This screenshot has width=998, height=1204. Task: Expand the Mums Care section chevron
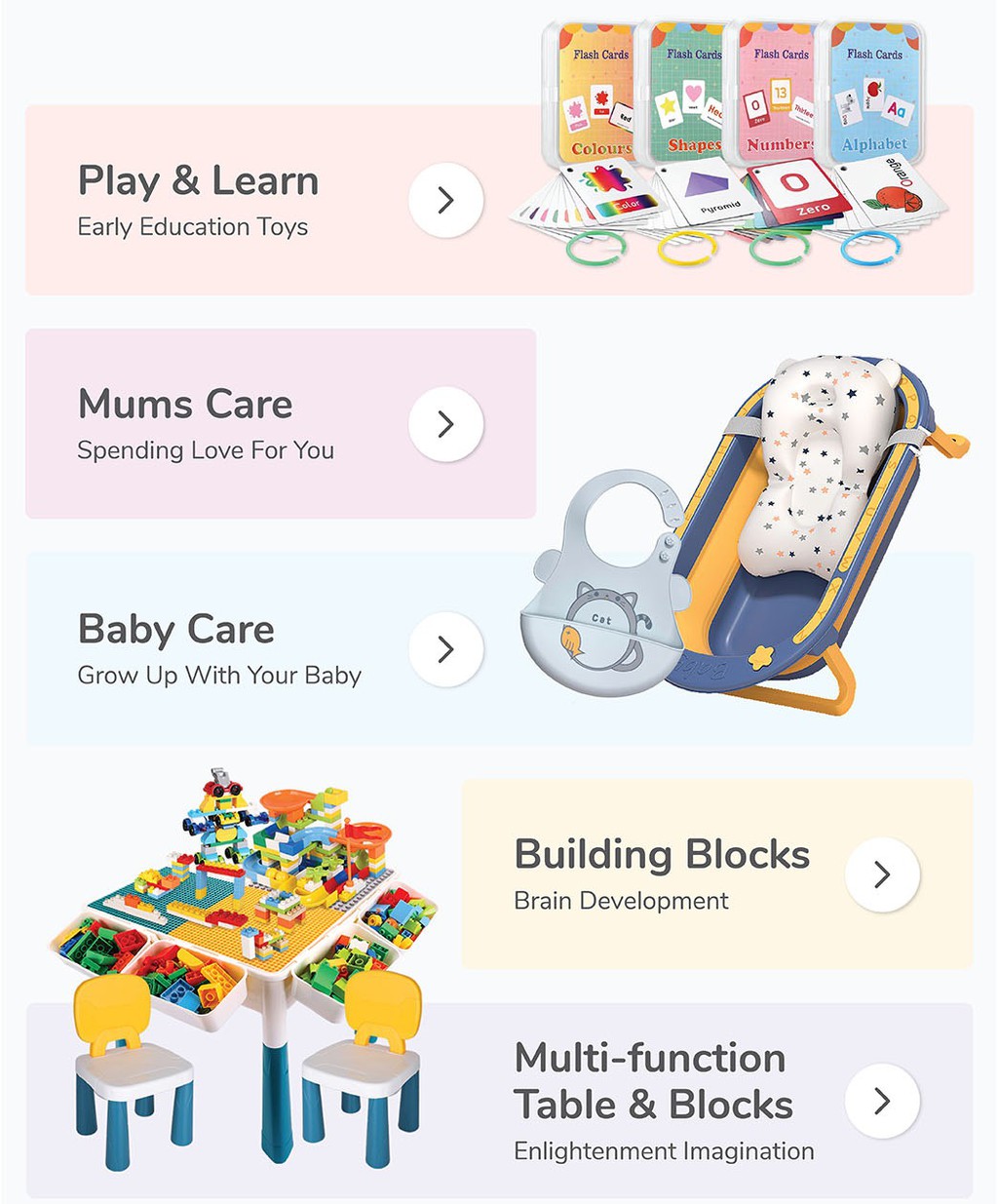tap(447, 423)
